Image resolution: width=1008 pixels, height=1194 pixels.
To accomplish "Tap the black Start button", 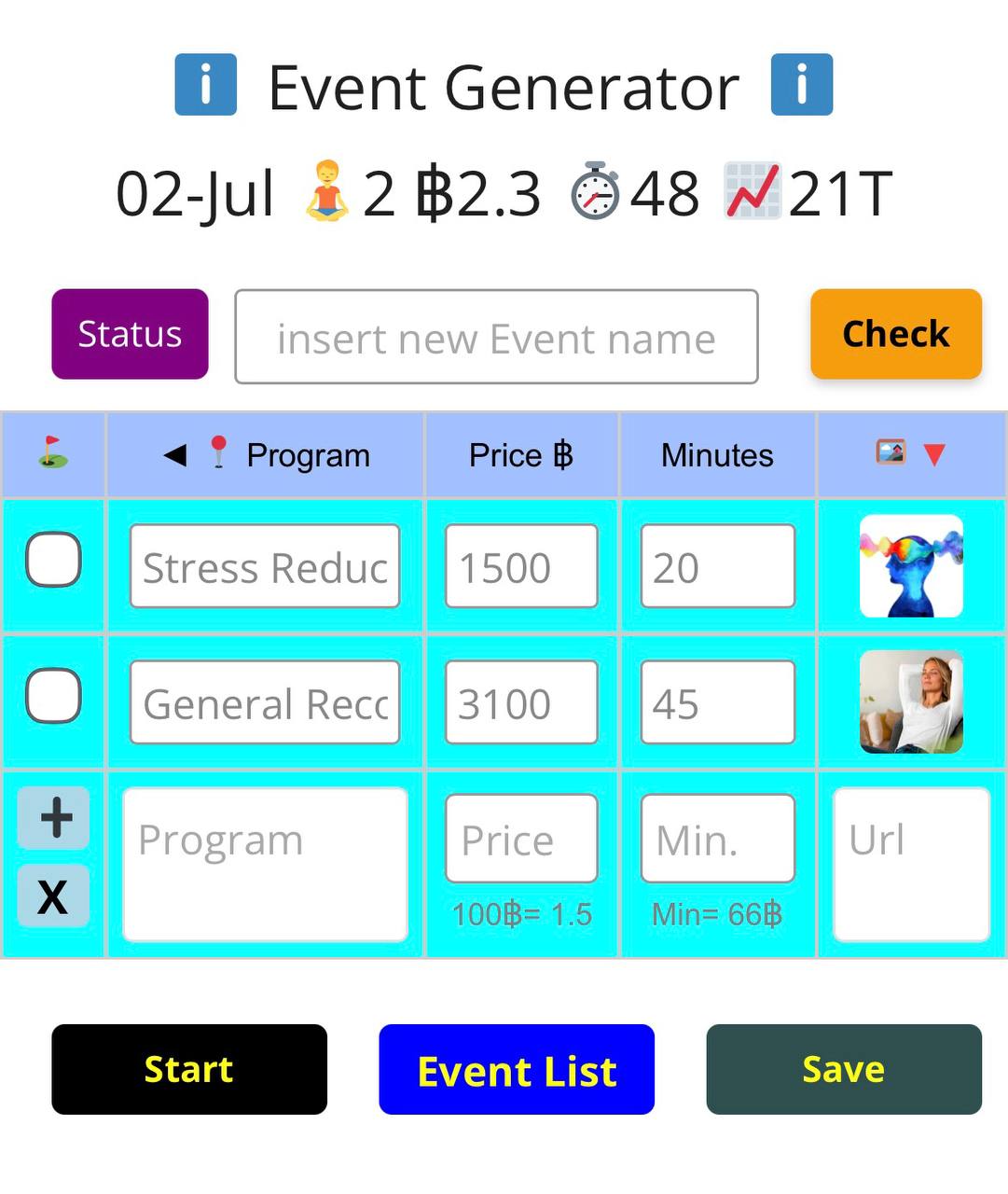I will (x=189, y=1069).
